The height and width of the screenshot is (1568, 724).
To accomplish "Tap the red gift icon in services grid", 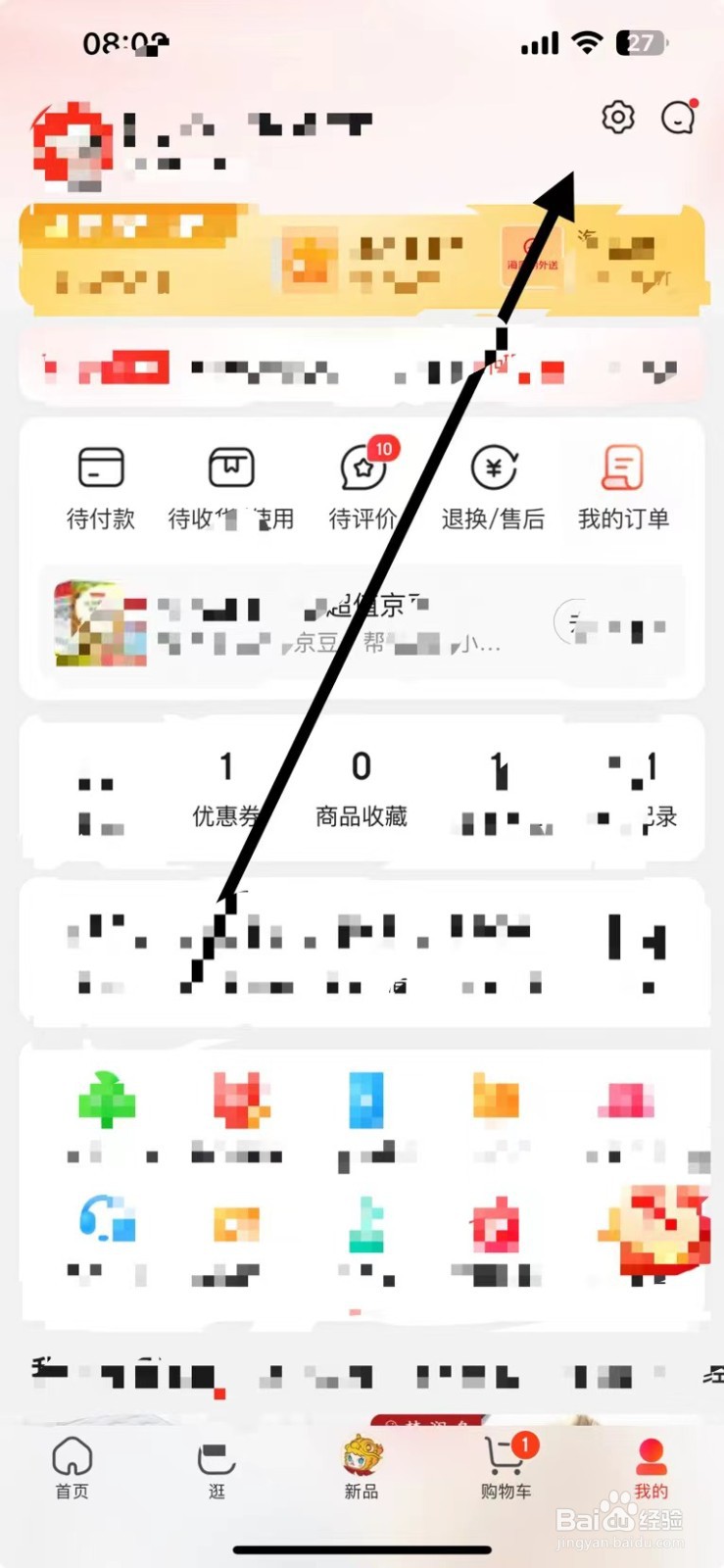I will point(237,1098).
